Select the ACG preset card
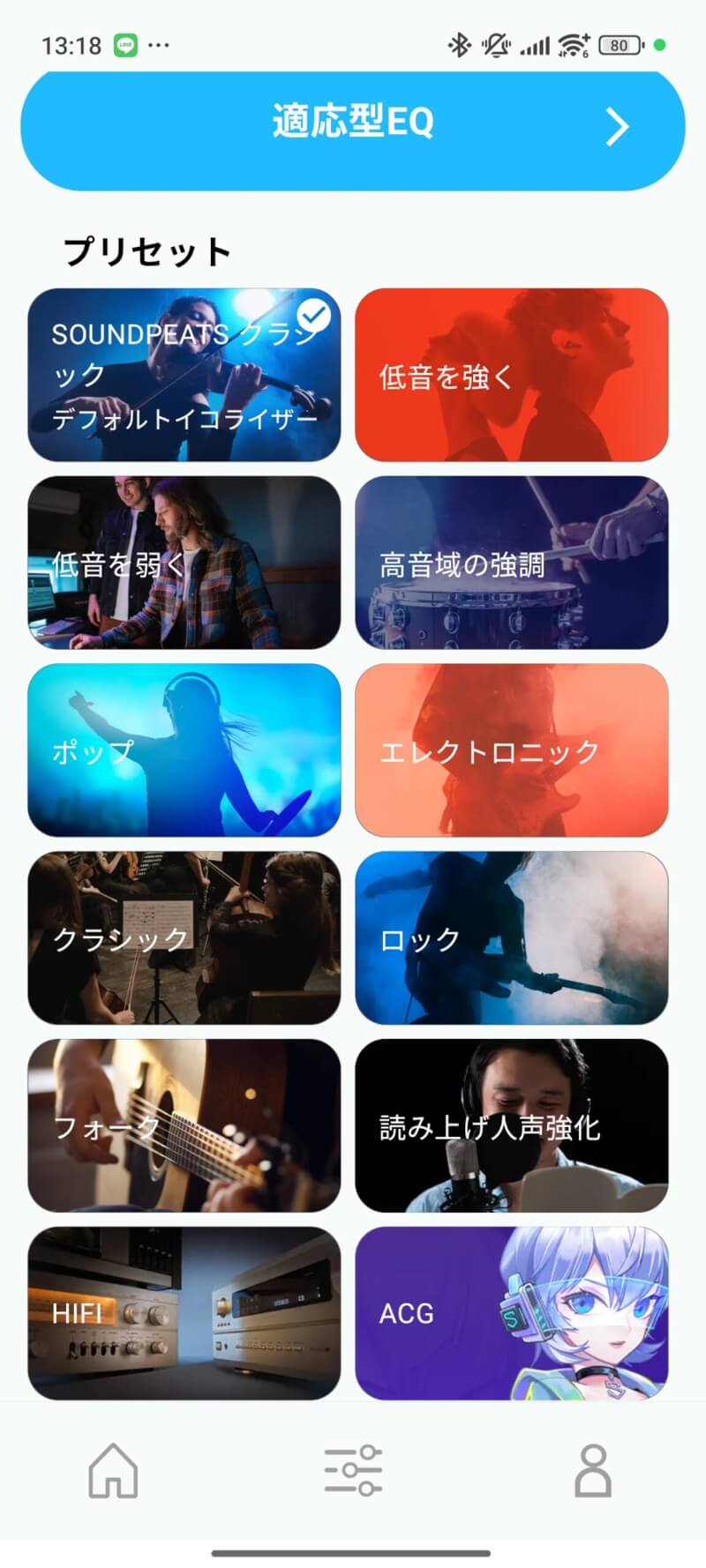 click(x=511, y=1313)
